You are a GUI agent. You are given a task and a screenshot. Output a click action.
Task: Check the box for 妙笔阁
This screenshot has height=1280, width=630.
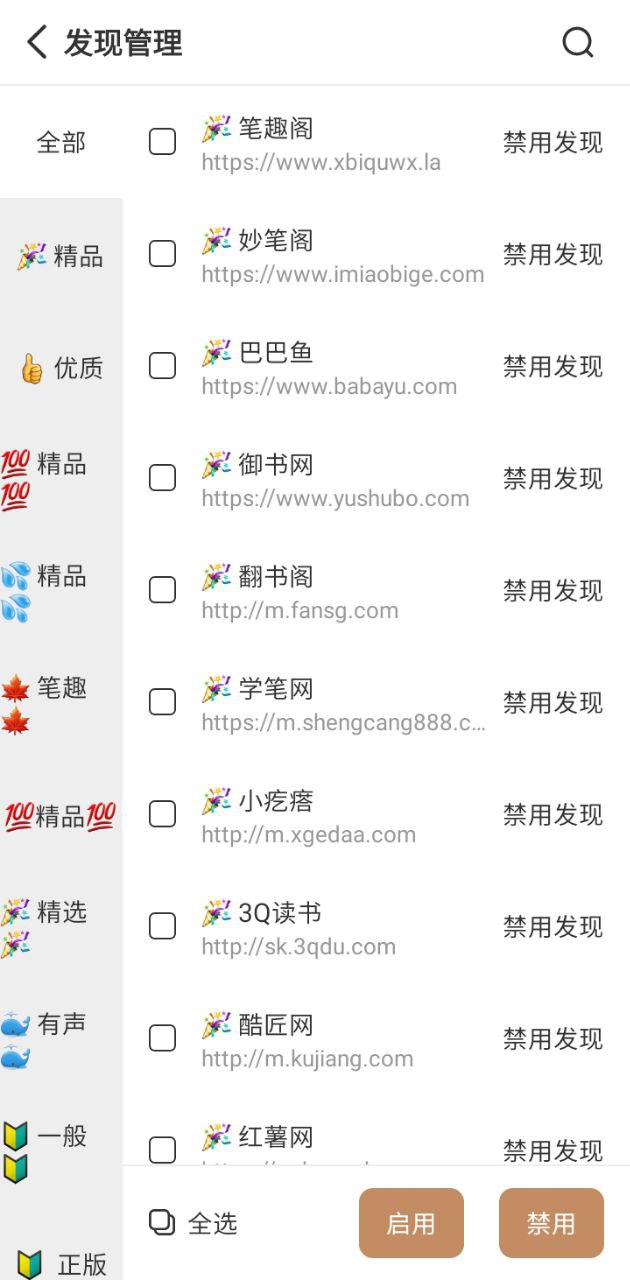[x=162, y=254]
